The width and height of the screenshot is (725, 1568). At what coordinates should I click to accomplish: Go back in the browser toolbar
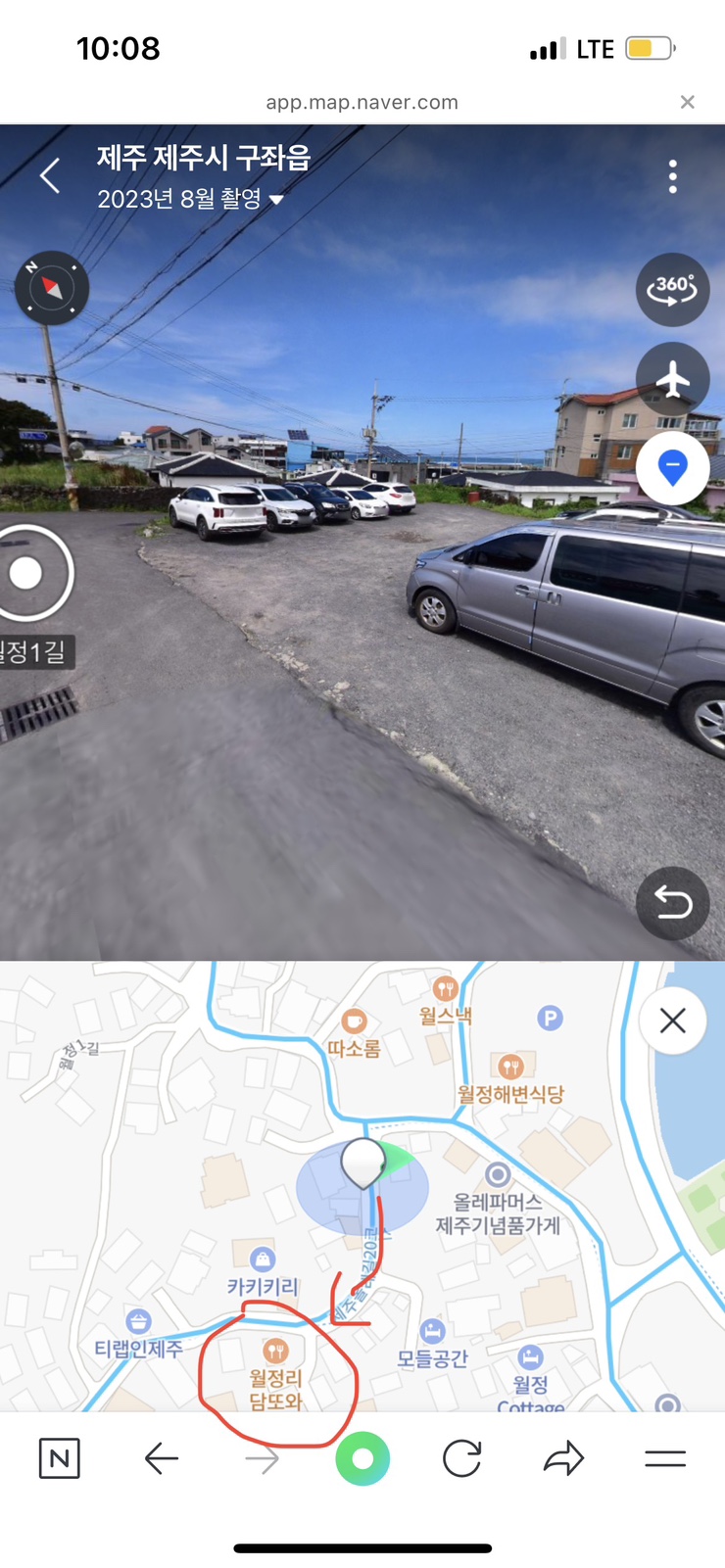(x=162, y=1459)
